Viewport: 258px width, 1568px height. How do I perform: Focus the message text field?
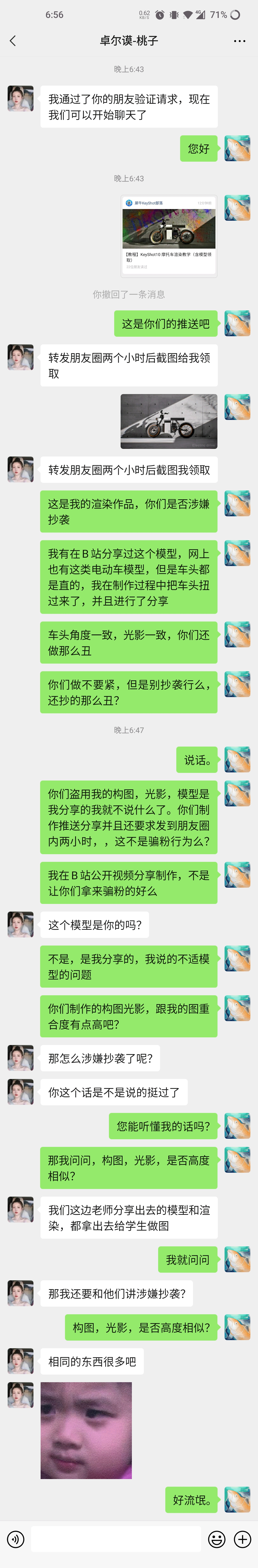pyautogui.click(x=116, y=1539)
